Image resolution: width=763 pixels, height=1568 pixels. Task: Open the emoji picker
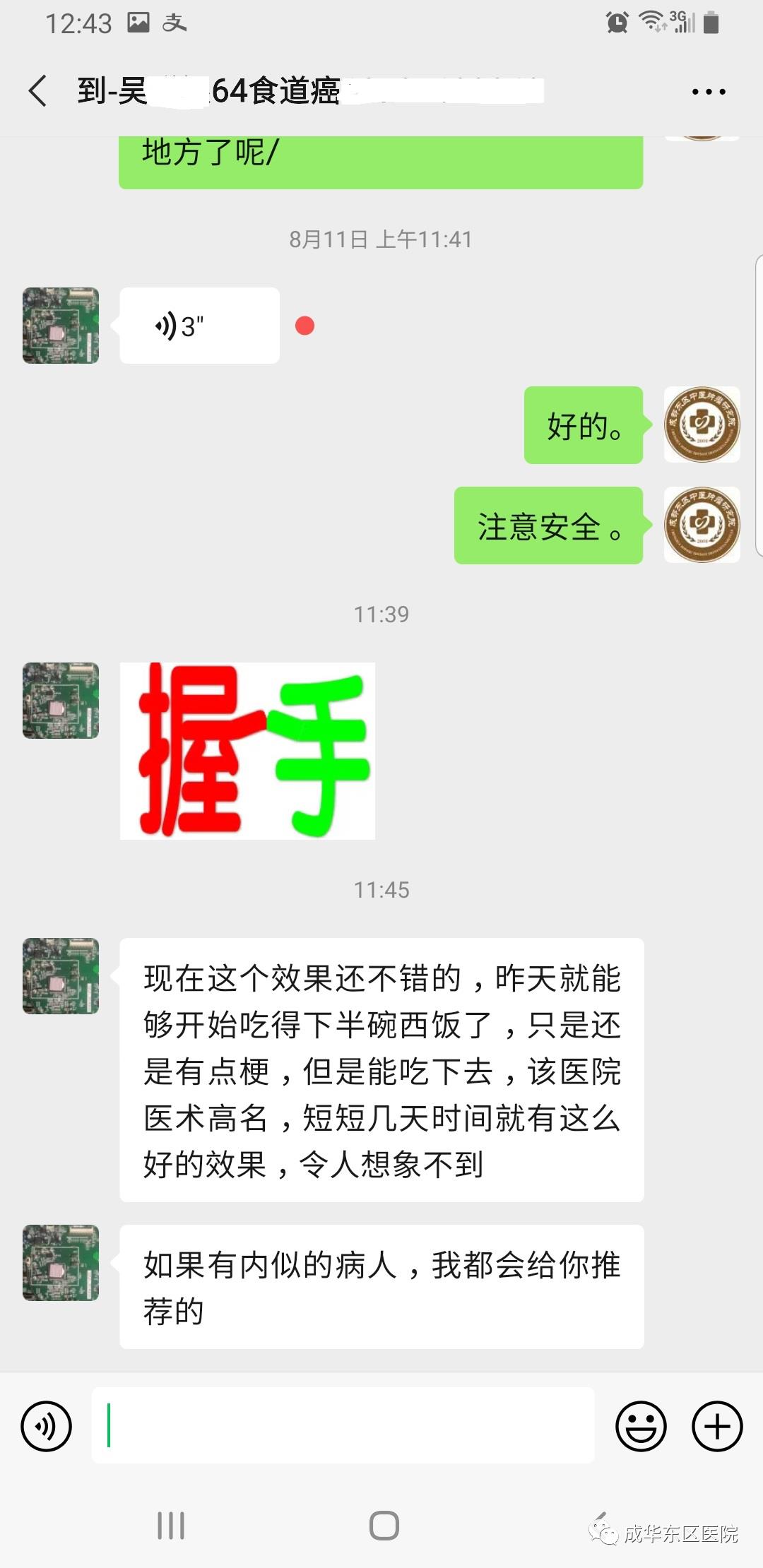coord(641,1426)
